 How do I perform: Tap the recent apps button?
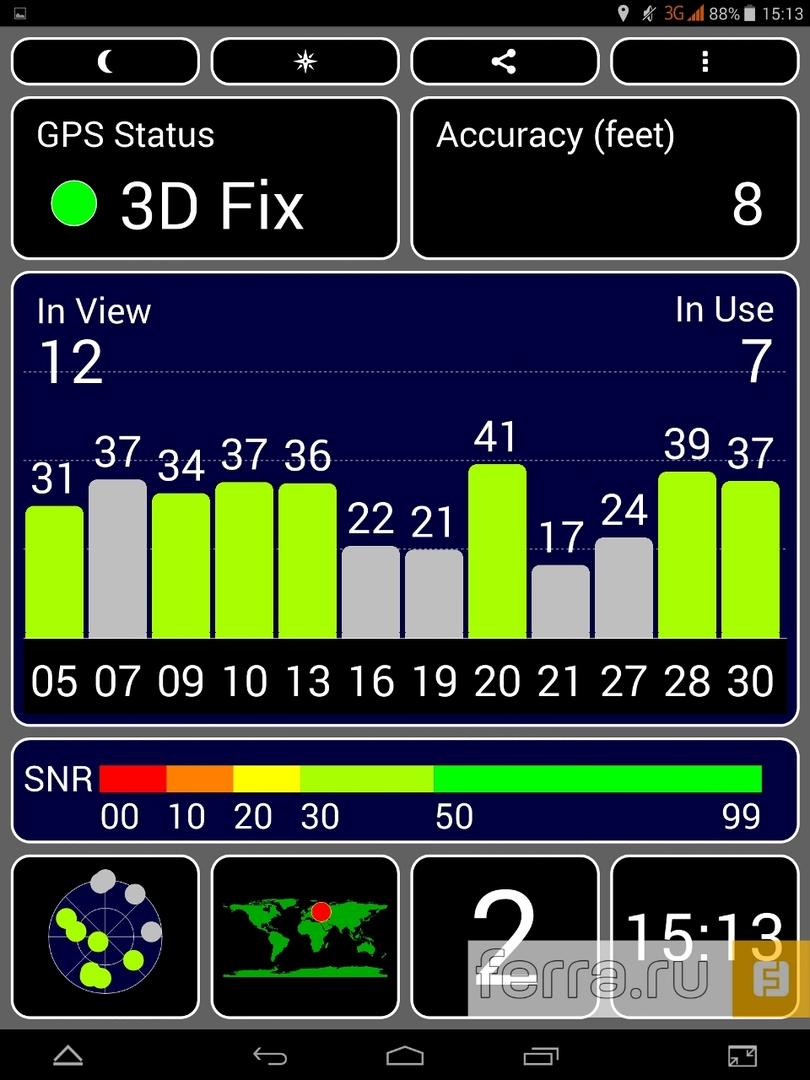tap(540, 1055)
